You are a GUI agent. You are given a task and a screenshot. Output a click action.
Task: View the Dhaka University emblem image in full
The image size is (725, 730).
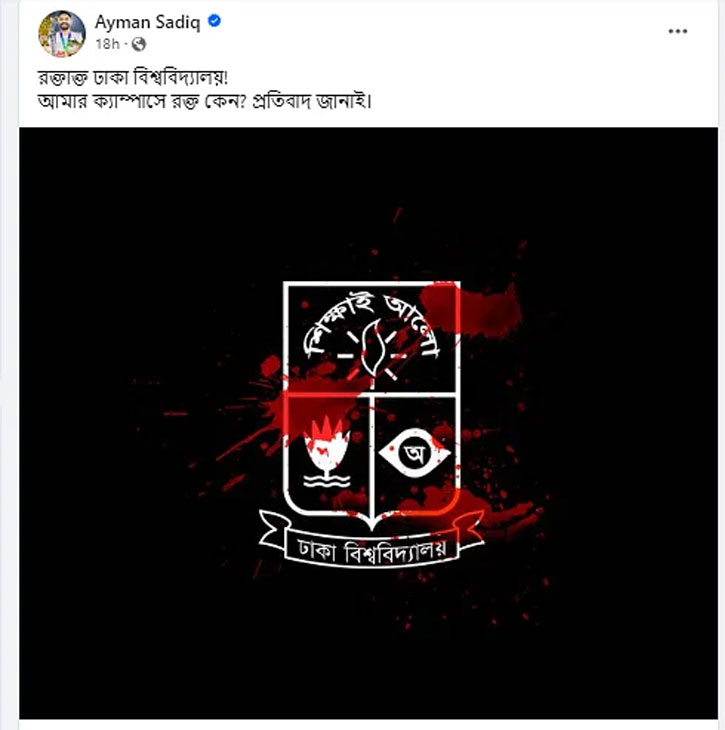click(370, 420)
